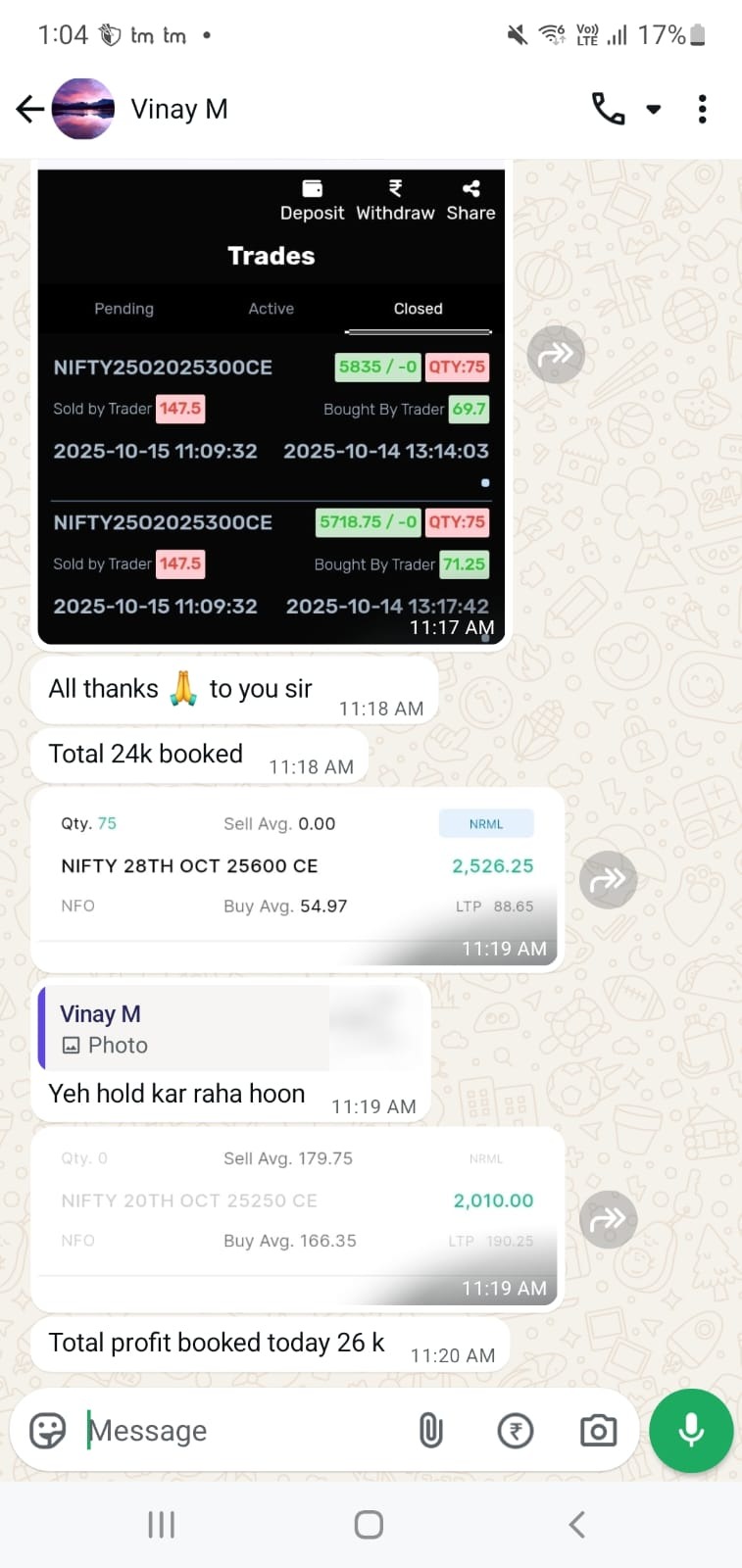Open the emoji and sticker picker
The image size is (742, 1568).
pyautogui.click(x=47, y=1431)
